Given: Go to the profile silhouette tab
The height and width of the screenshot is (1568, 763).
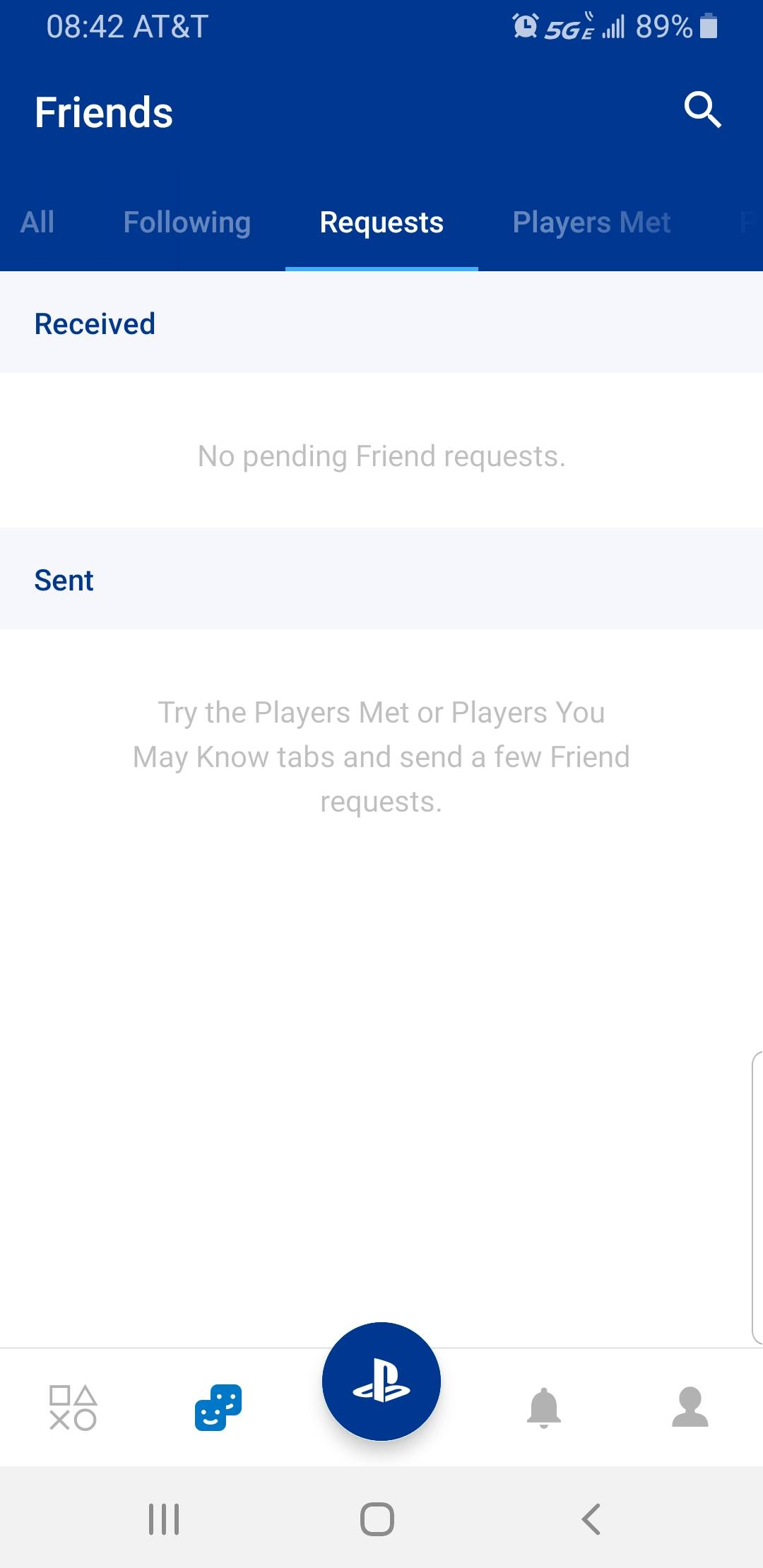Looking at the screenshot, I should (x=690, y=1407).
